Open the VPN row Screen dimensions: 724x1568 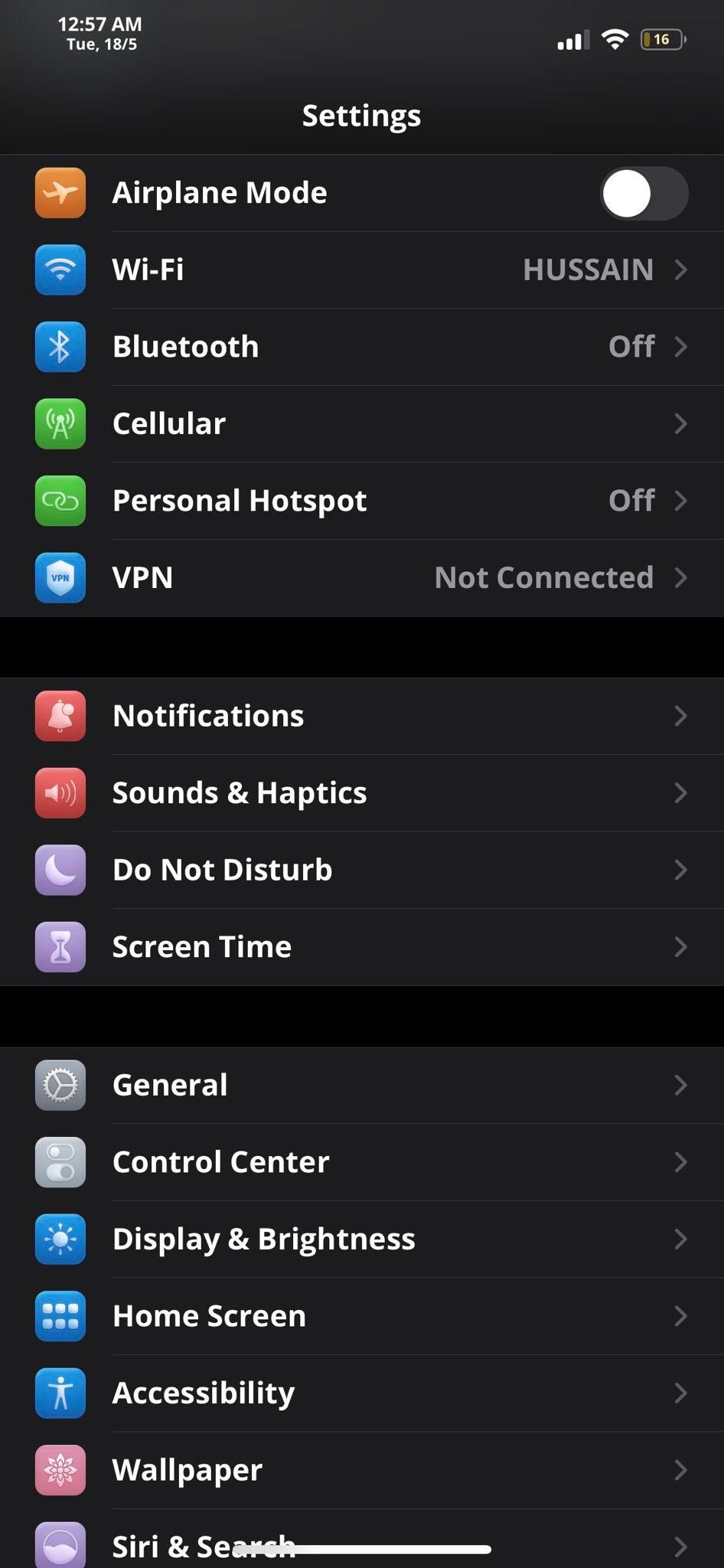(362, 578)
